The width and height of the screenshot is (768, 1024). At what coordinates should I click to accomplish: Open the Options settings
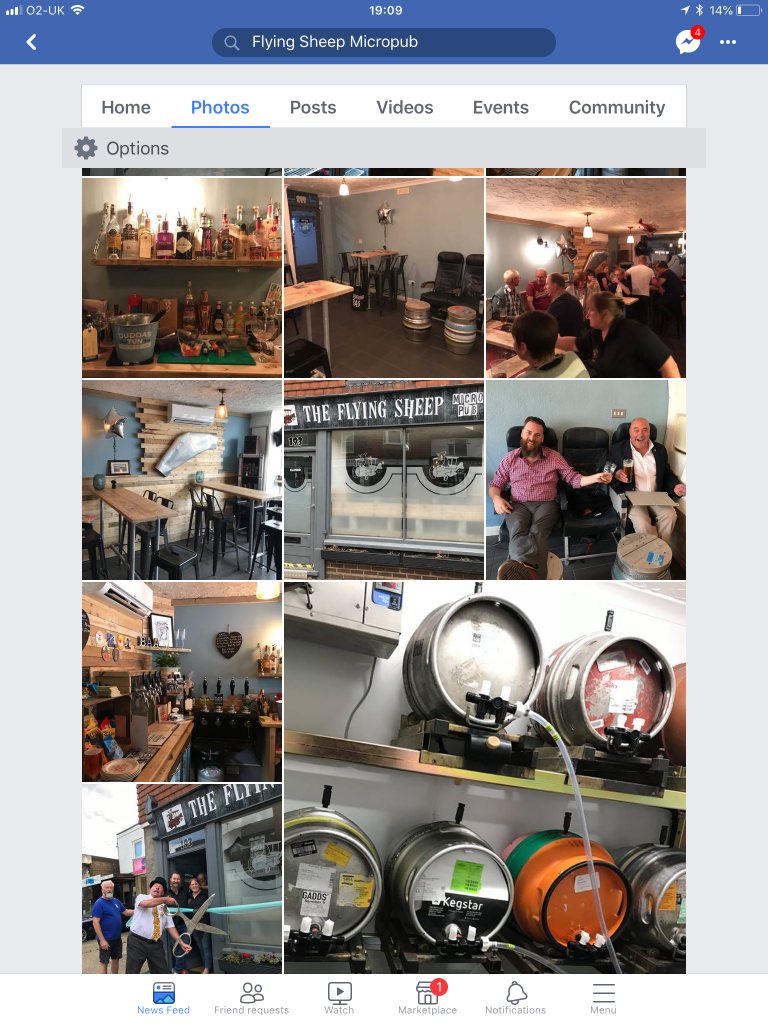(122, 148)
